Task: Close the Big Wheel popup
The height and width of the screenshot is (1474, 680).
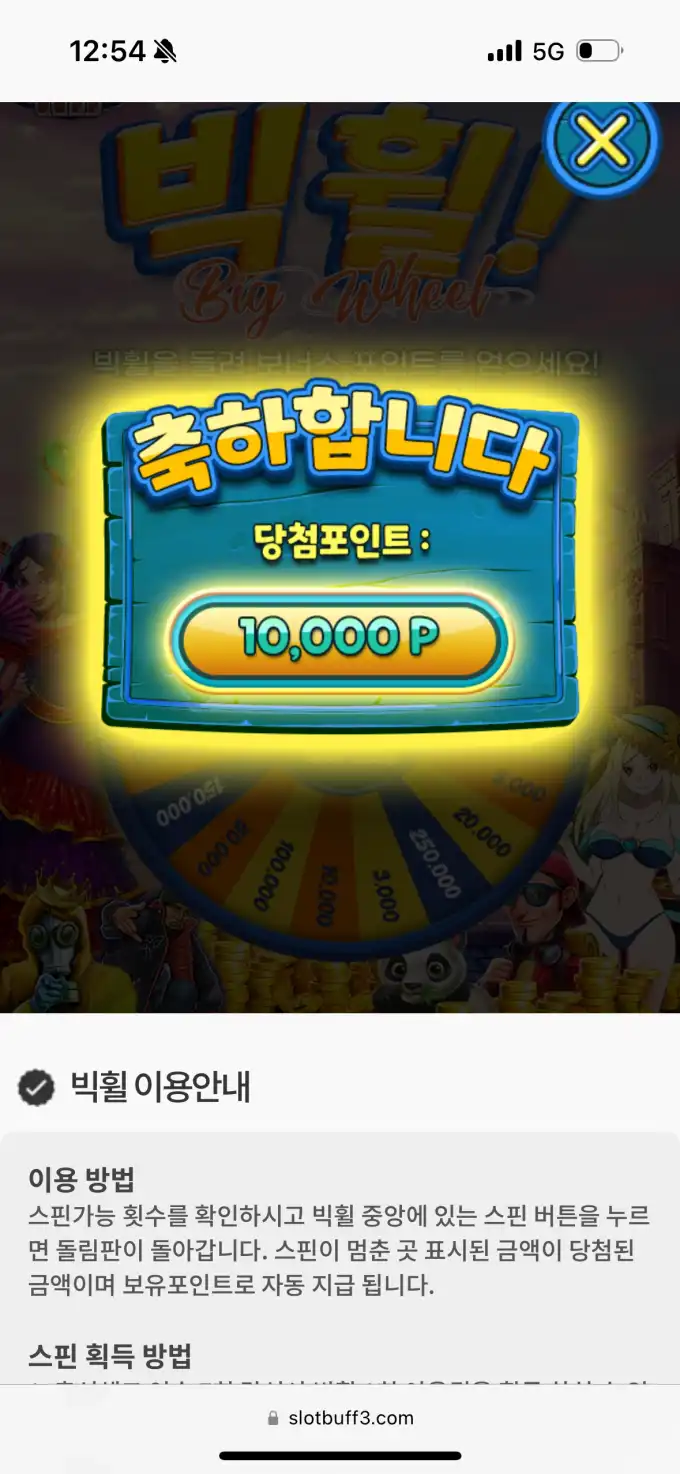Action: click(602, 144)
